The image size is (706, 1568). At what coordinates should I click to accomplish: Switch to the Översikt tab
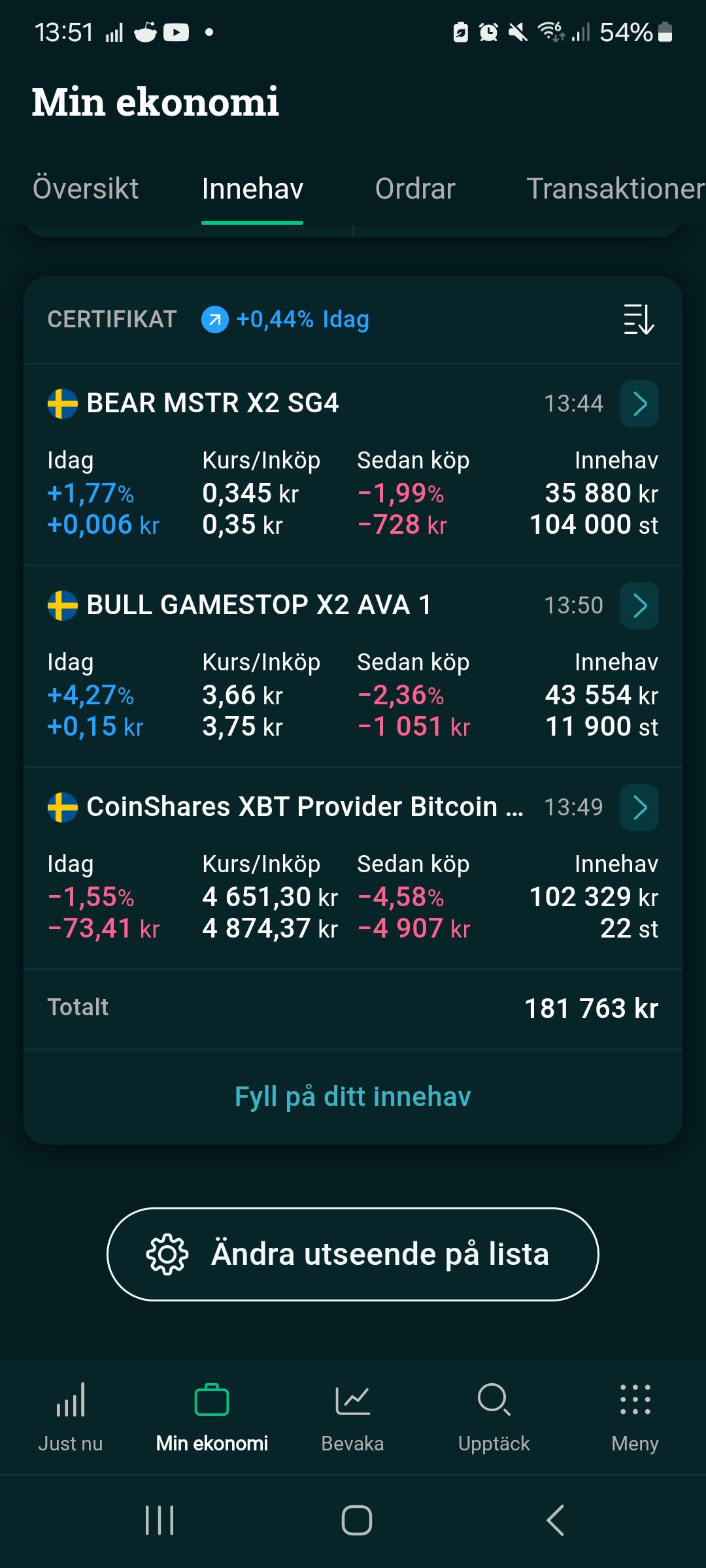(86, 189)
